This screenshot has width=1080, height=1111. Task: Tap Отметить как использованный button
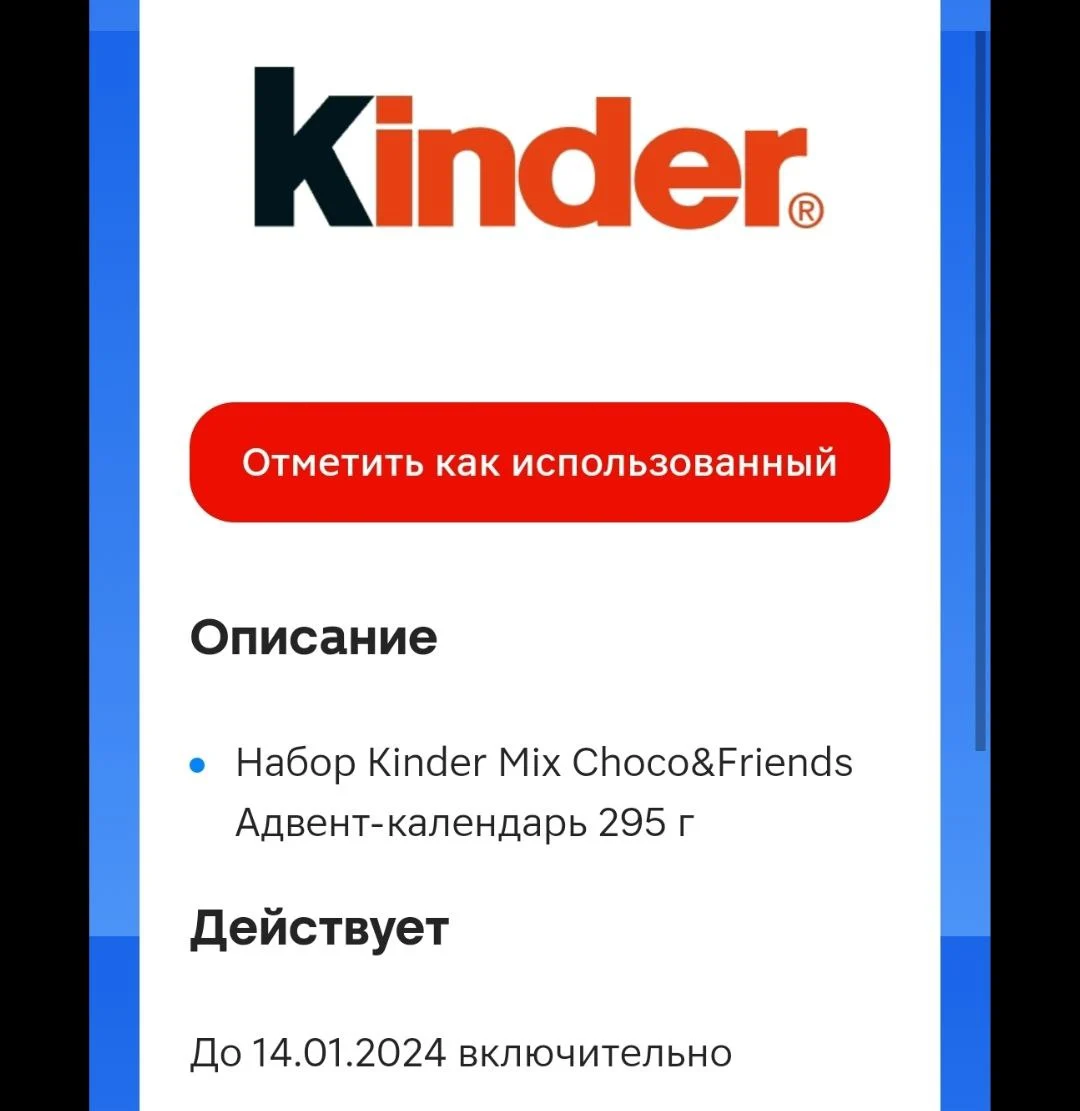[x=539, y=462]
